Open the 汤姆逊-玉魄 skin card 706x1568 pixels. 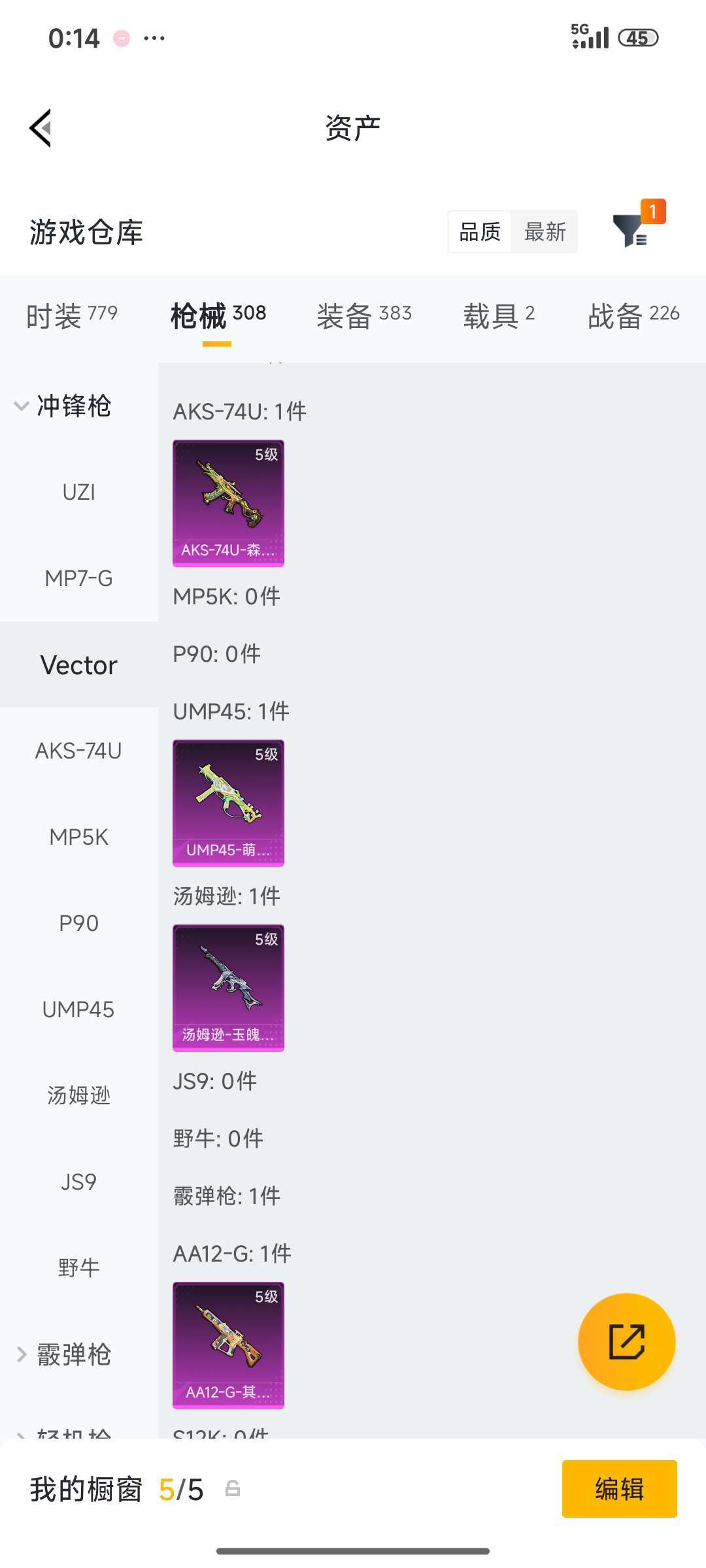(x=228, y=988)
